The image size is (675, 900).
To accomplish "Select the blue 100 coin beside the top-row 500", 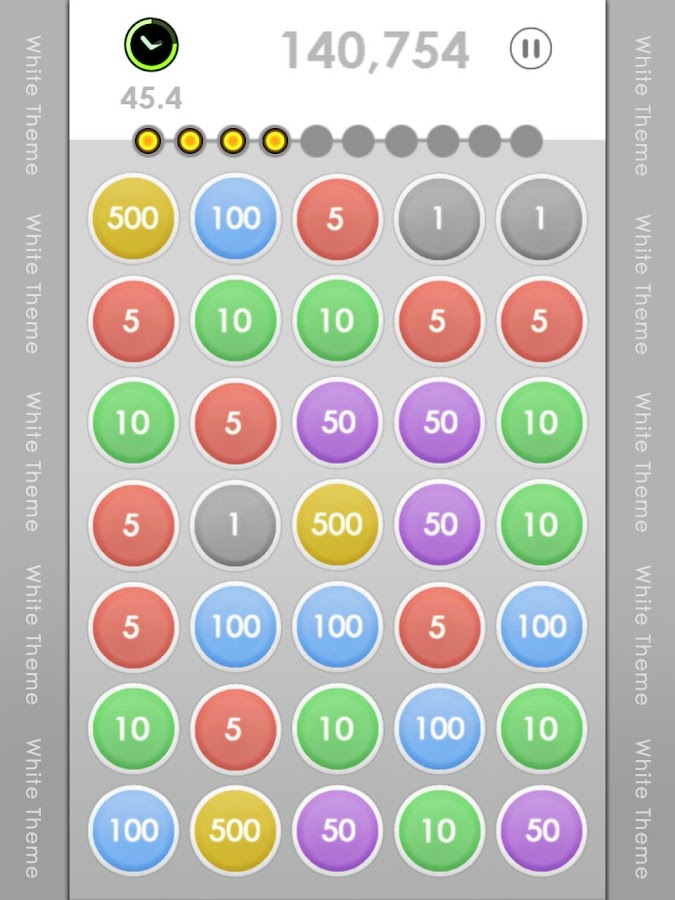I will (235, 218).
